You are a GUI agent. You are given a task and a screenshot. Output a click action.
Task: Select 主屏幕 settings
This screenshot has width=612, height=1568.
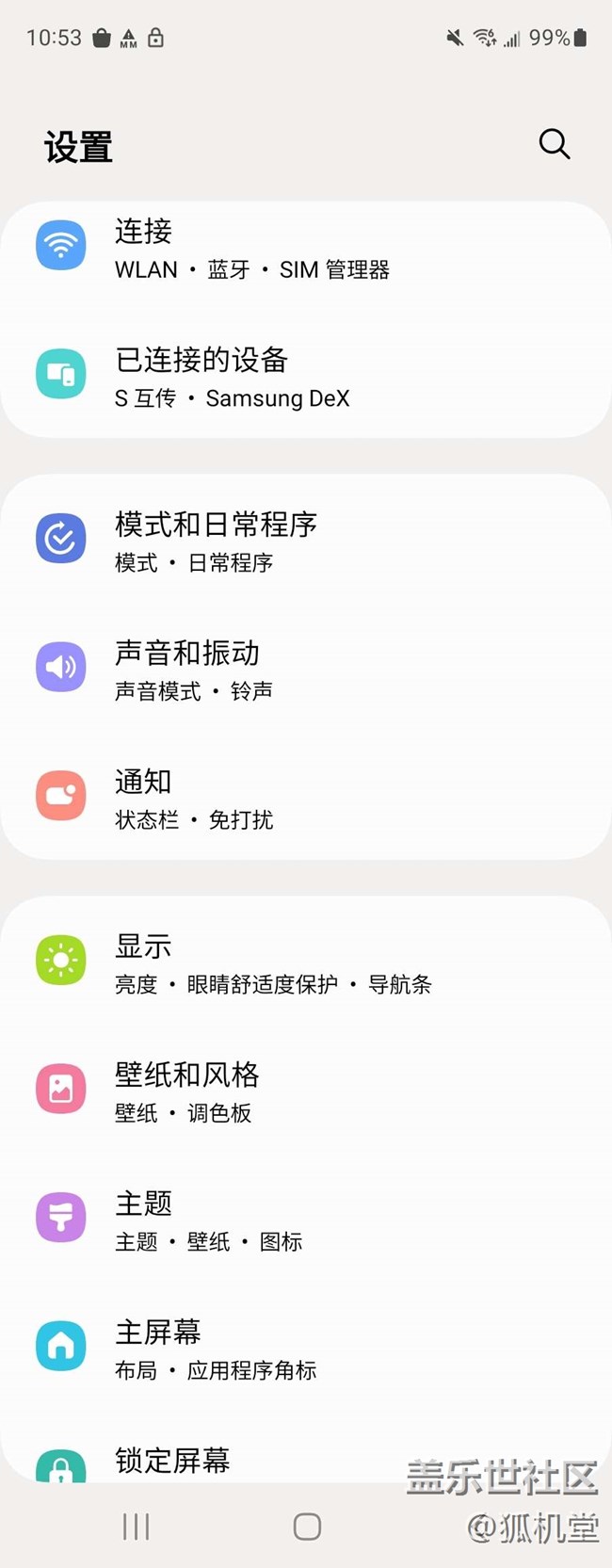point(306,1349)
